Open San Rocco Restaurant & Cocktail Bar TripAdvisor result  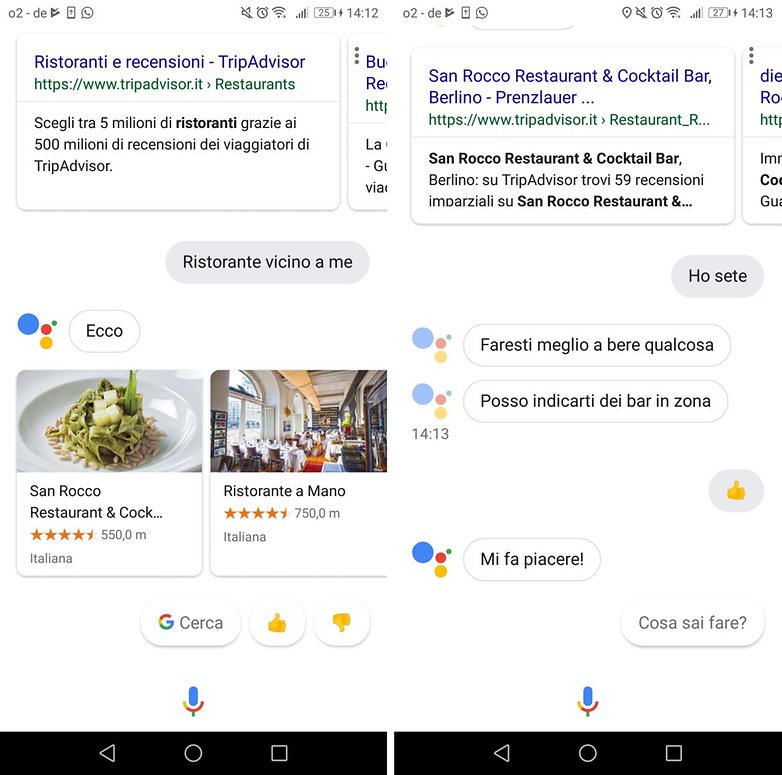[570, 86]
